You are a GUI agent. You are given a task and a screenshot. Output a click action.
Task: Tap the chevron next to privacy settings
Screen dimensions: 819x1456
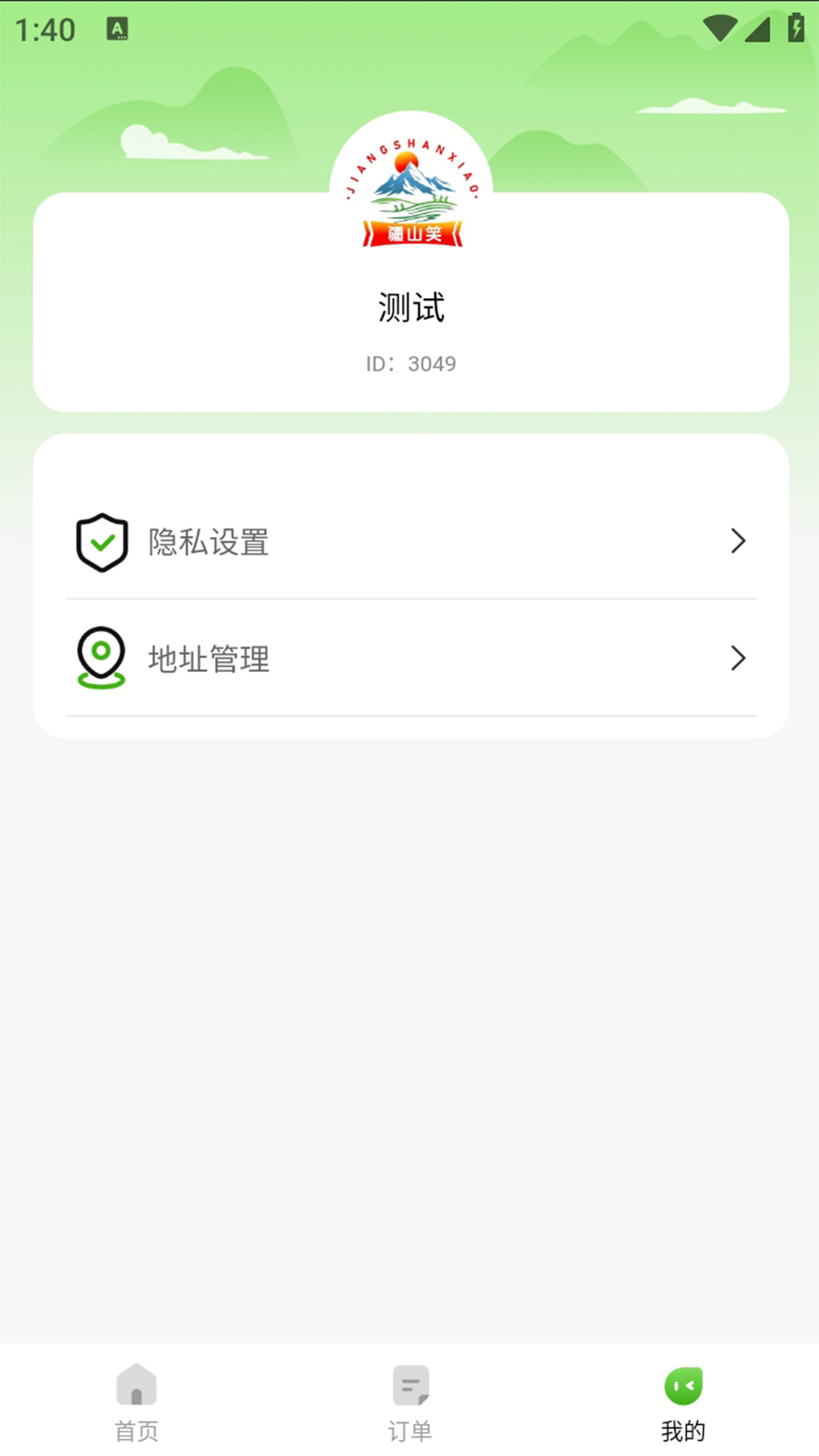(x=738, y=541)
